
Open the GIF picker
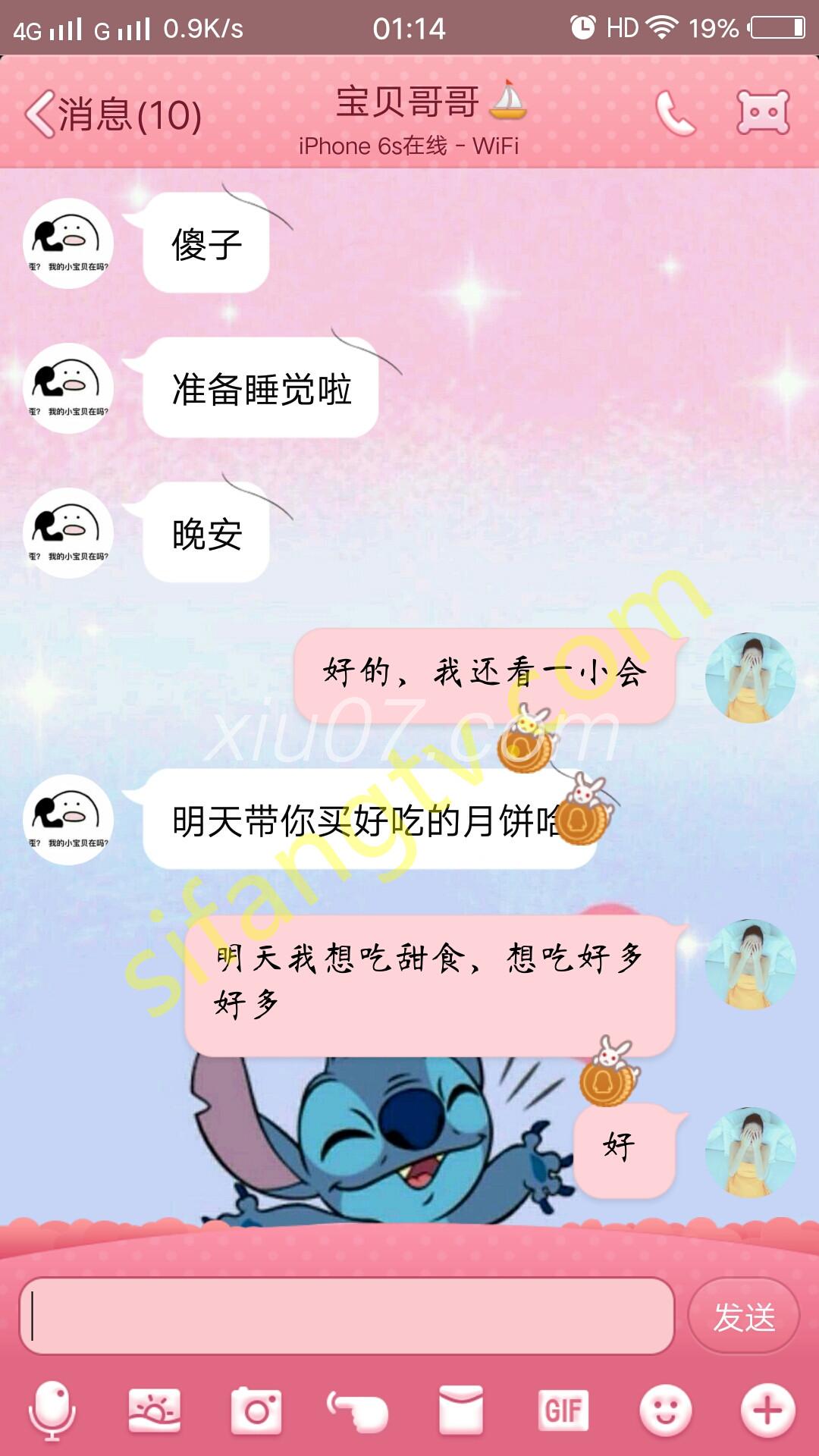tap(563, 1410)
